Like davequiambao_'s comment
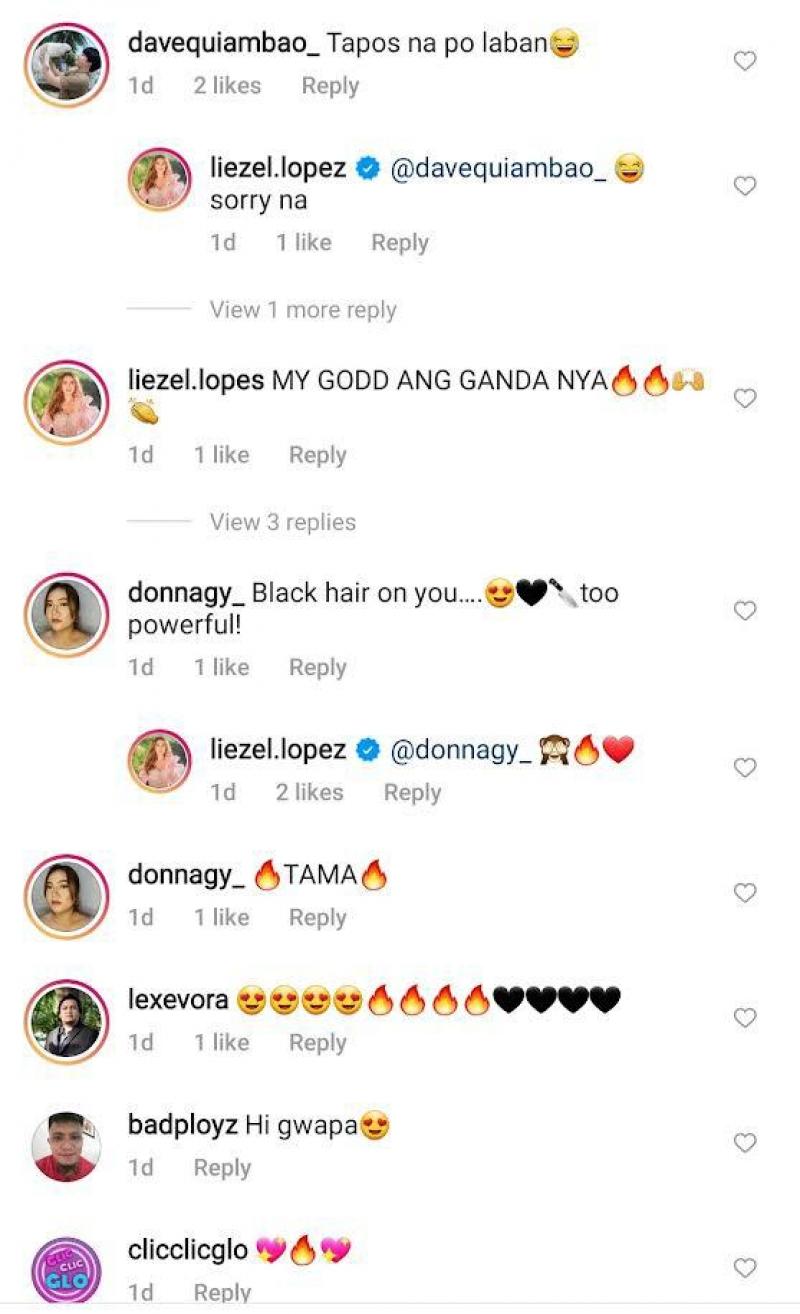This screenshot has height=1314, width=800. point(745,61)
